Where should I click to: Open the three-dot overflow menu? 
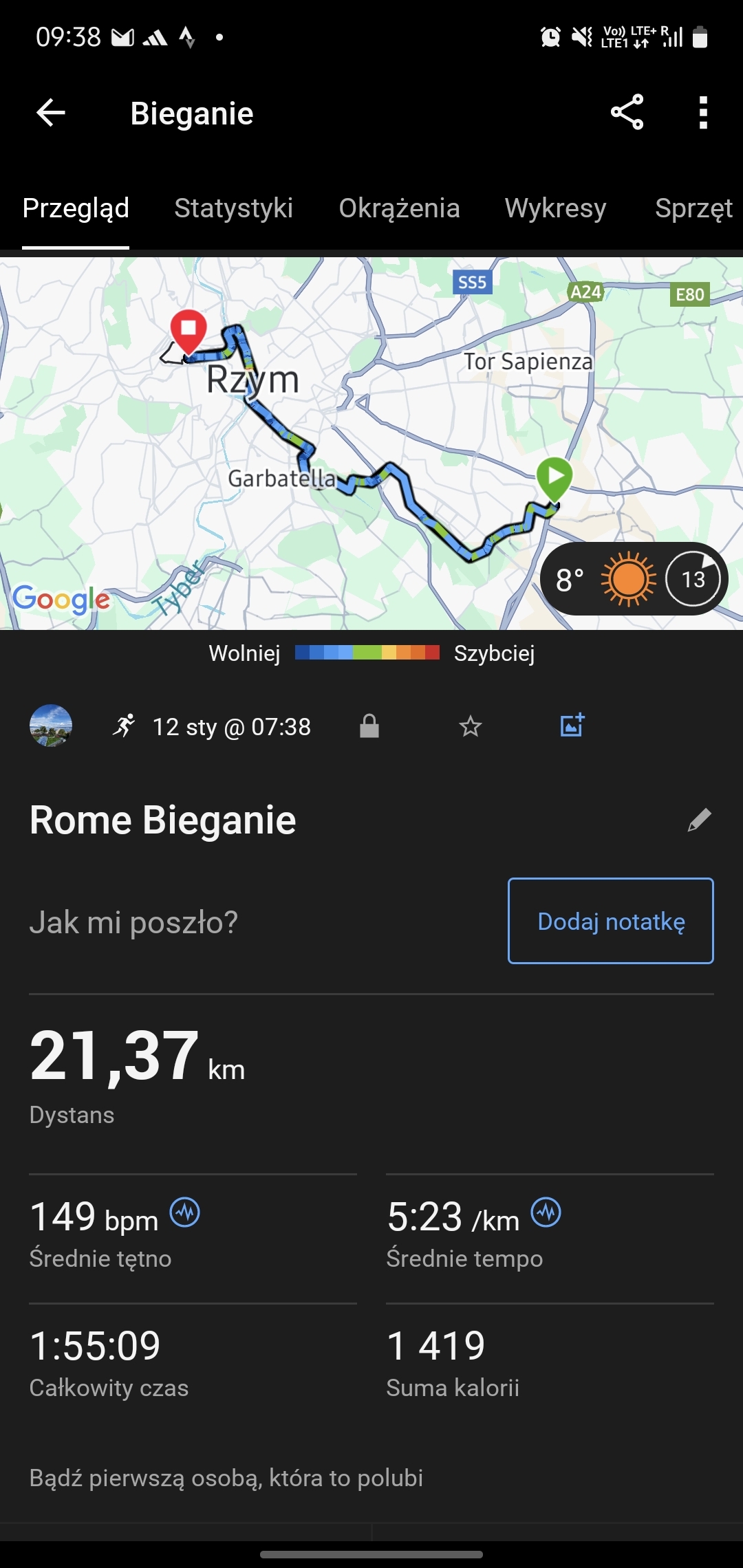702,113
